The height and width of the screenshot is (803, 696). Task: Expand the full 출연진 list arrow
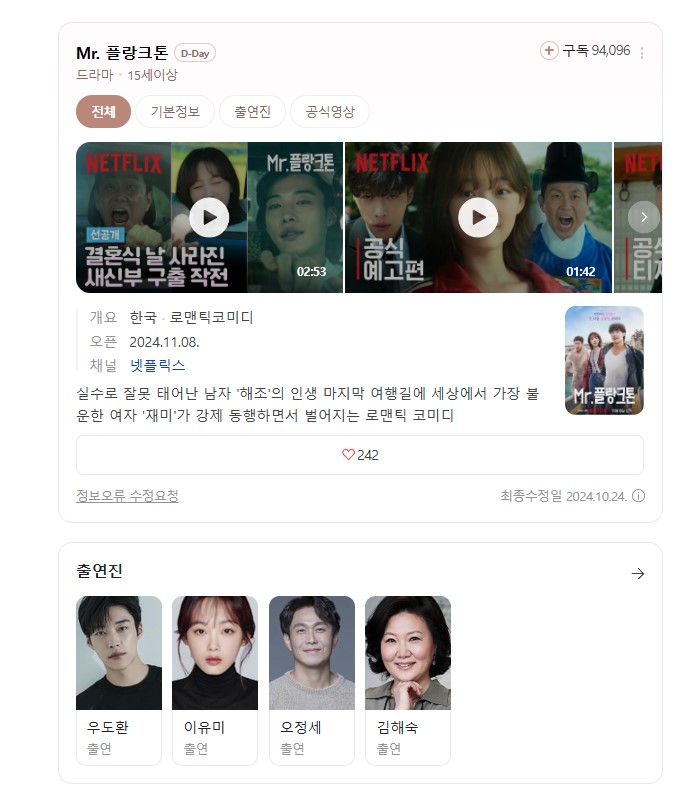tap(638, 573)
